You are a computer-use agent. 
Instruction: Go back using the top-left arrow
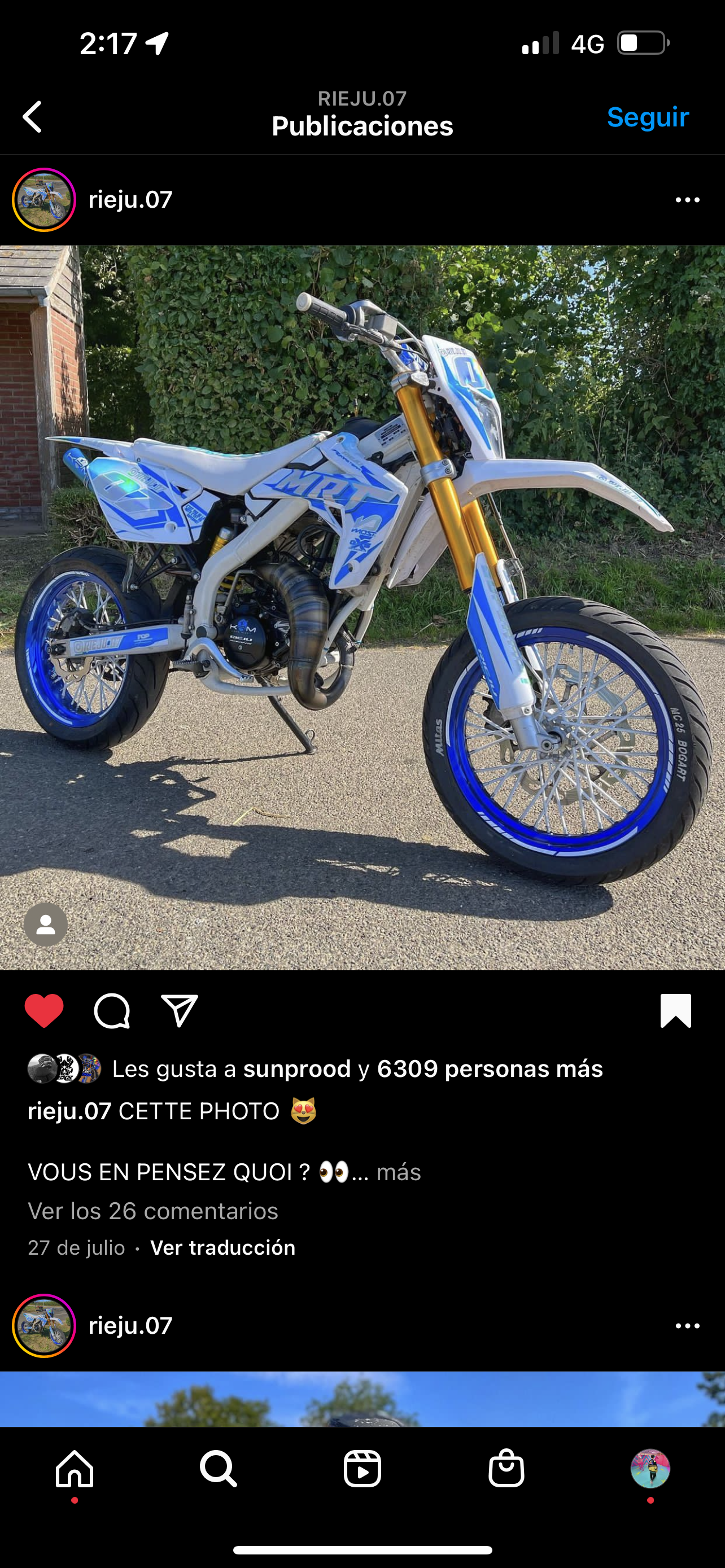[32, 116]
